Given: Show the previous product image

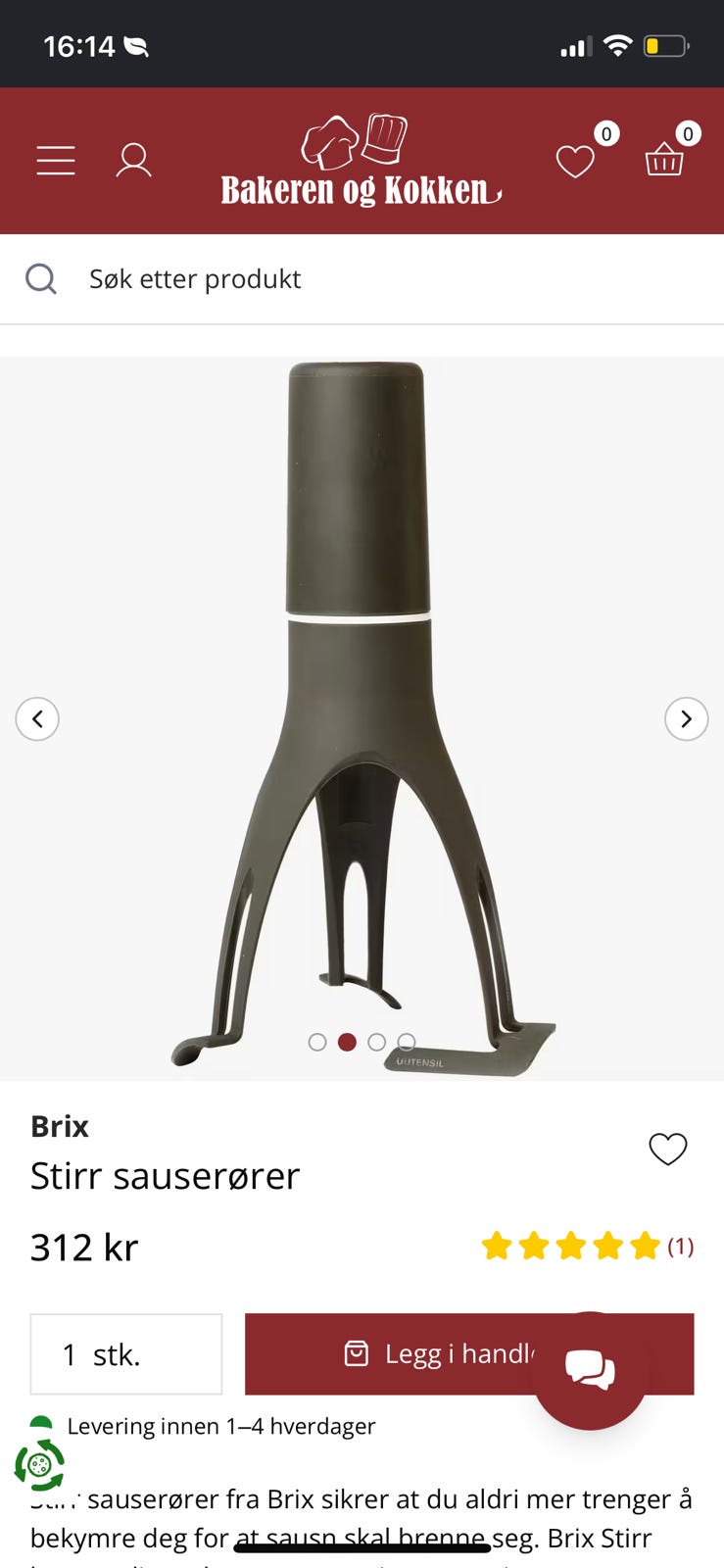Looking at the screenshot, I should point(37,719).
